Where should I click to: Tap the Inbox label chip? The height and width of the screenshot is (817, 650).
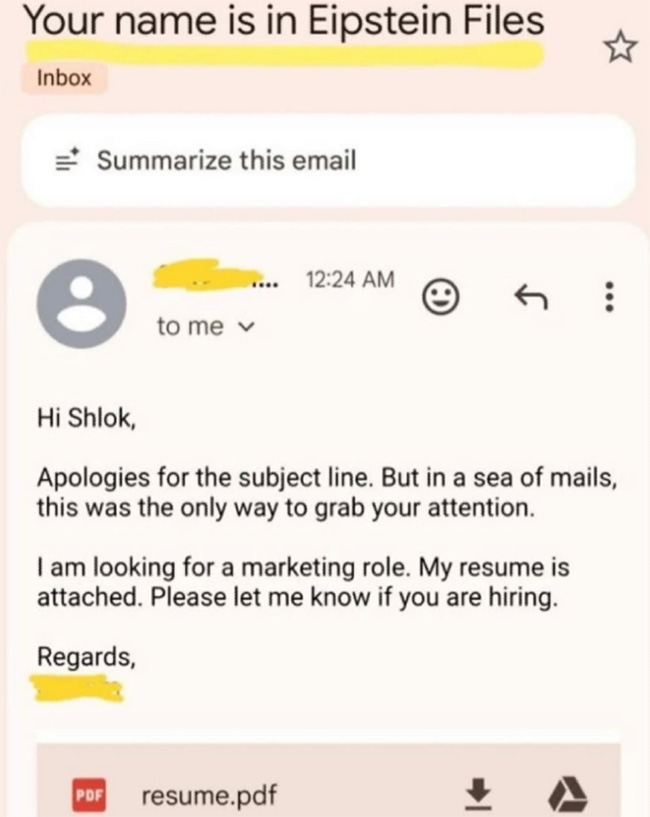click(64, 77)
